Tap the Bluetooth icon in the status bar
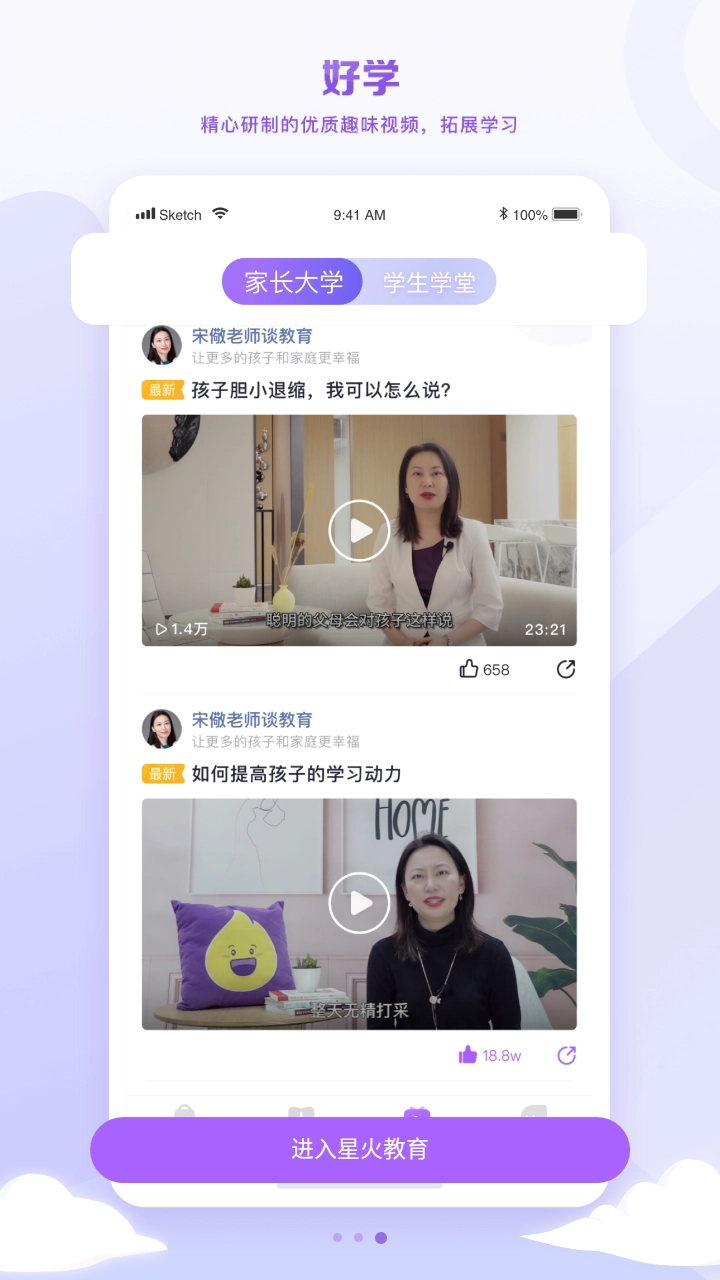 click(x=504, y=214)
